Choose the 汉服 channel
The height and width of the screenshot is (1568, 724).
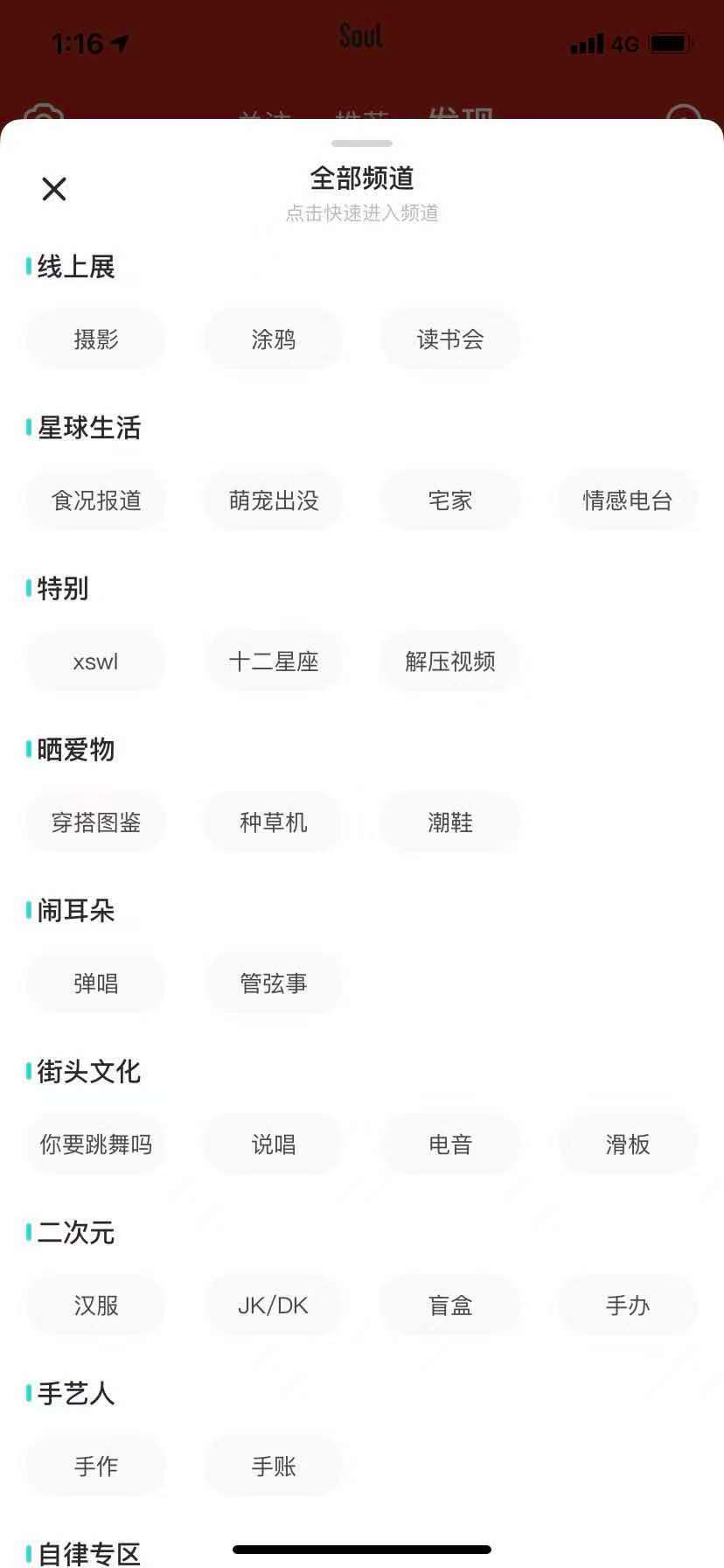96,1305
